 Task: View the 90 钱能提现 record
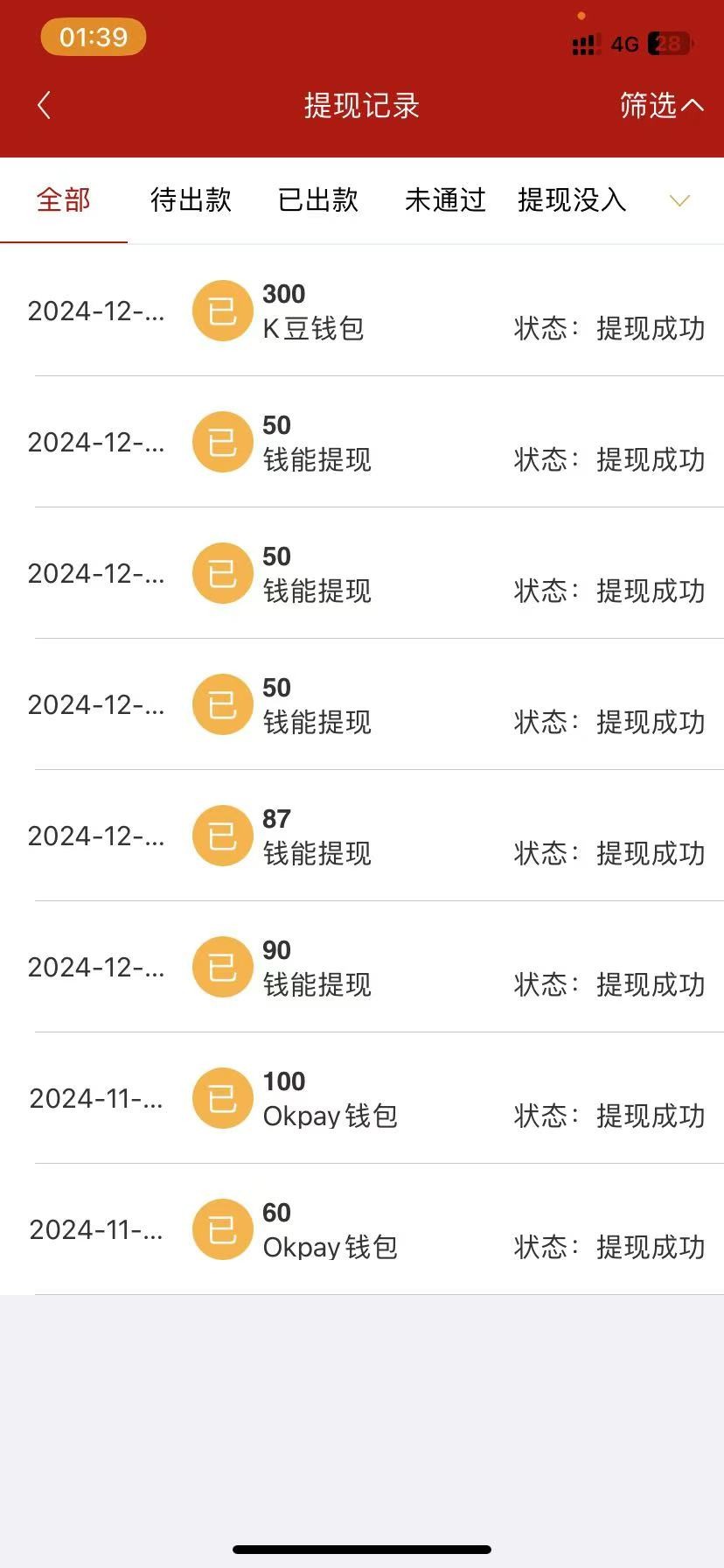(362, 968)
